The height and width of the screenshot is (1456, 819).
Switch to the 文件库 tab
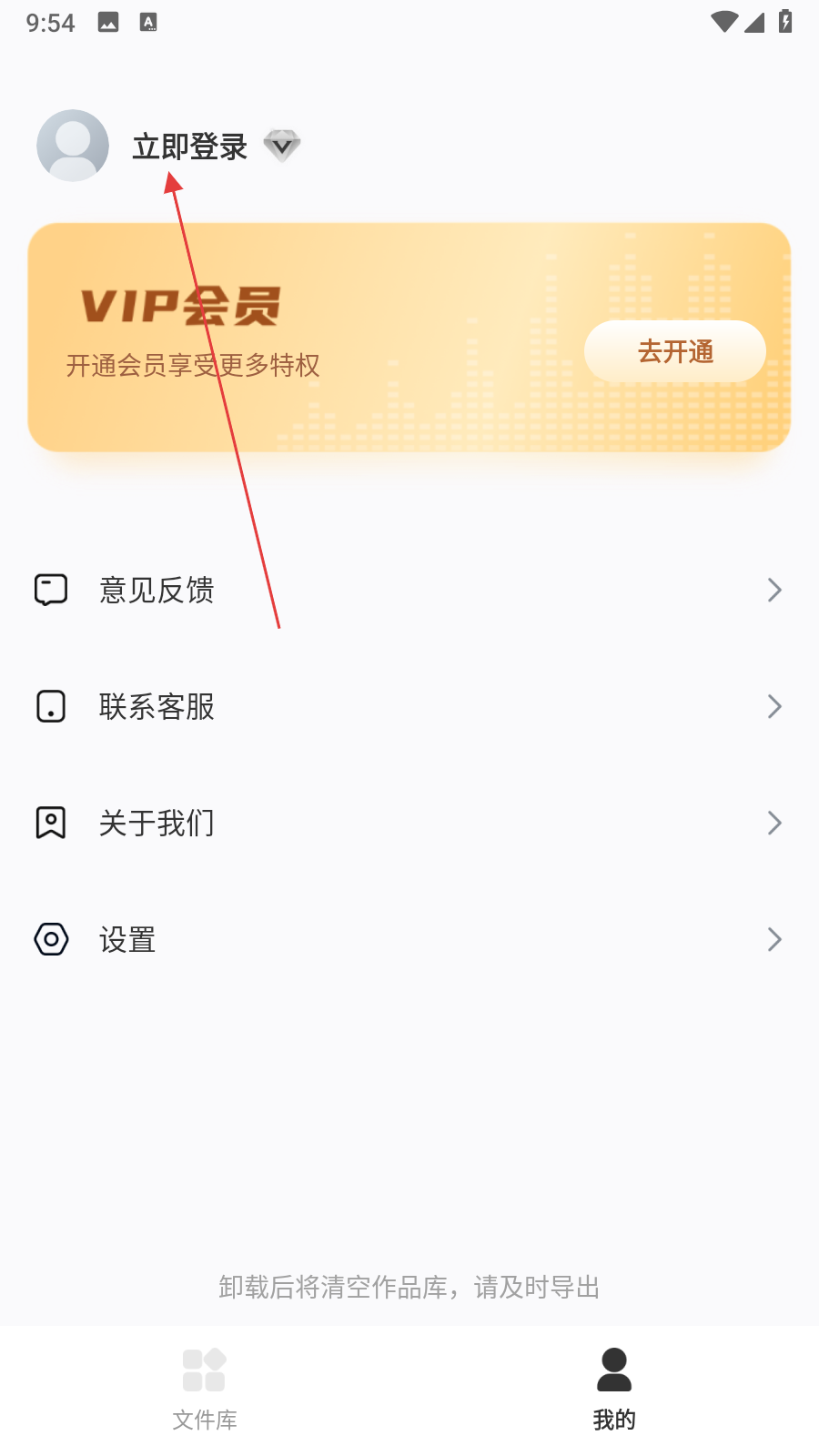pyautogui.click(x=205, y=1389)
